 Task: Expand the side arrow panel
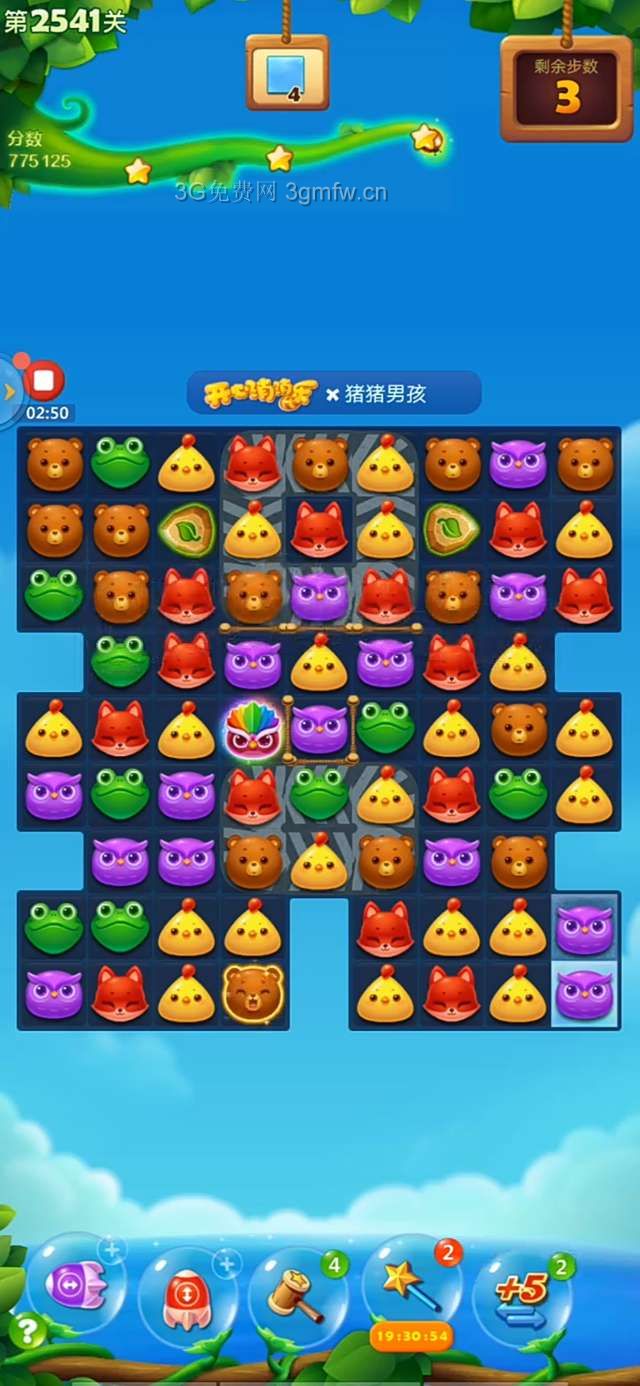pyautogui.click(x=9, y=390)
